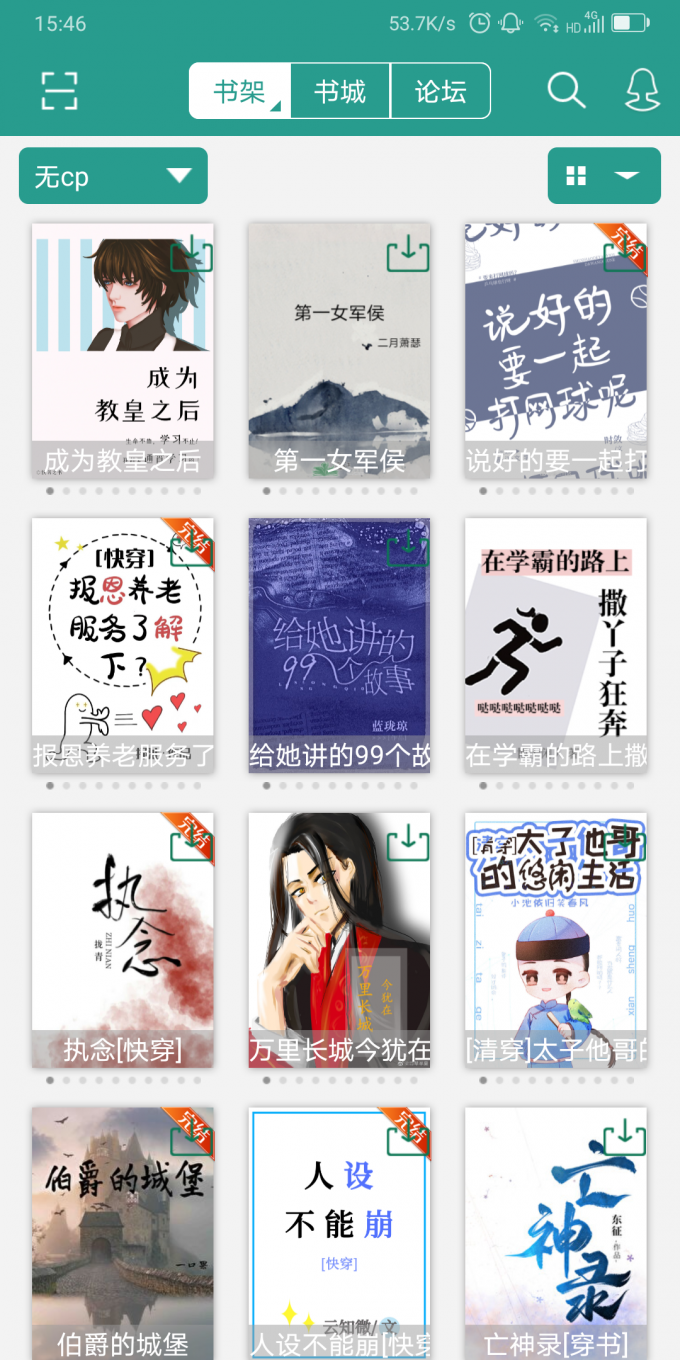Switch to the 书城 tab
The image size is (680, 1360).
340,92
